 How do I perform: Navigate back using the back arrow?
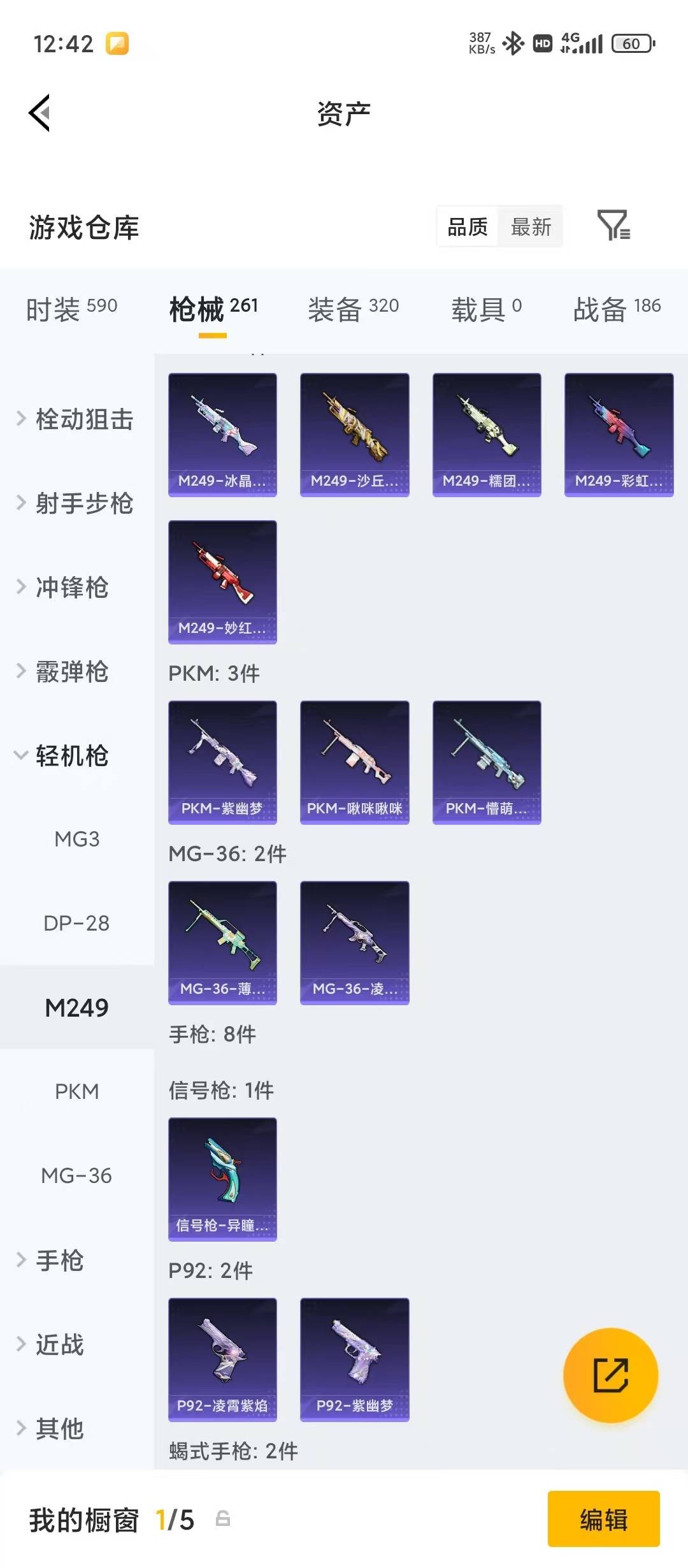pos(40,112)
